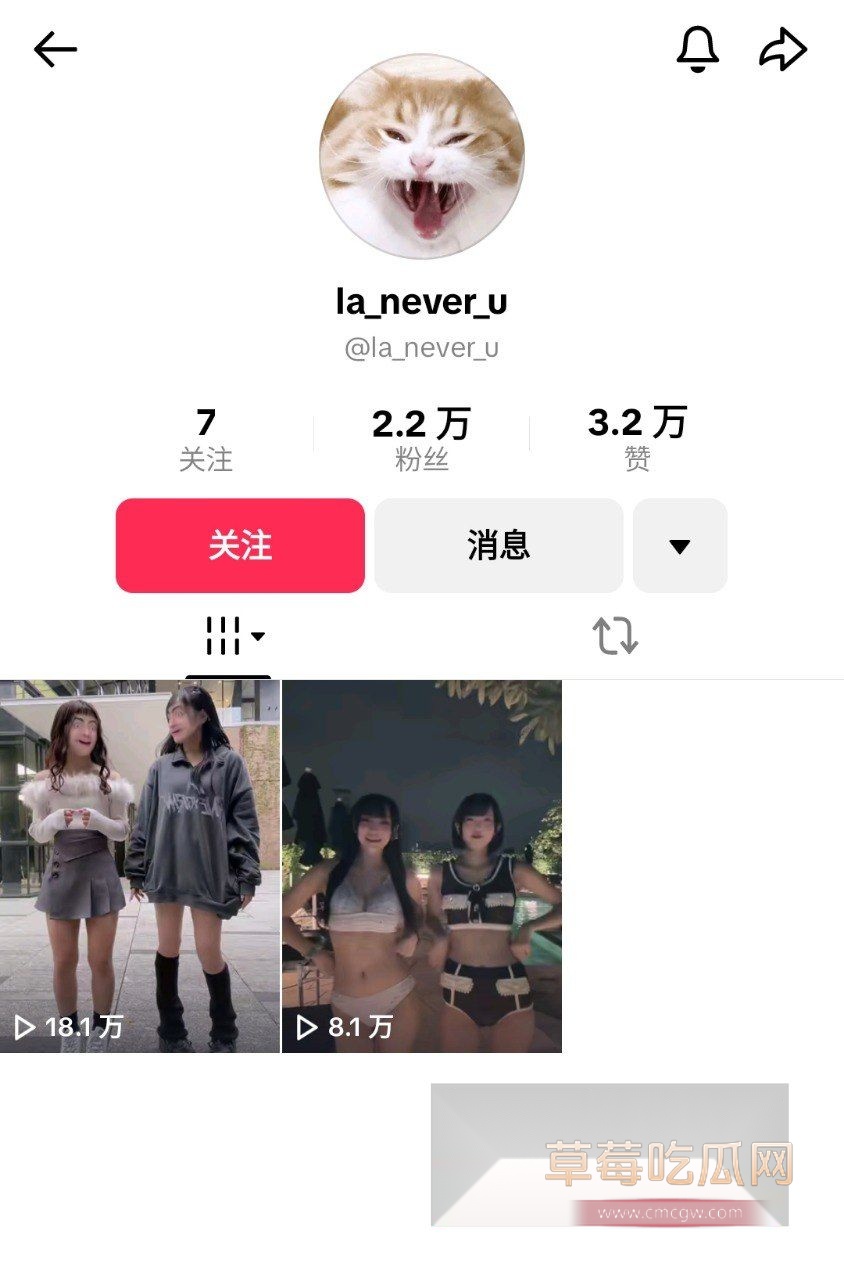The image size is (844, 1280).
Task: Open the notifications bell
Action: click(x=697, y=48)
